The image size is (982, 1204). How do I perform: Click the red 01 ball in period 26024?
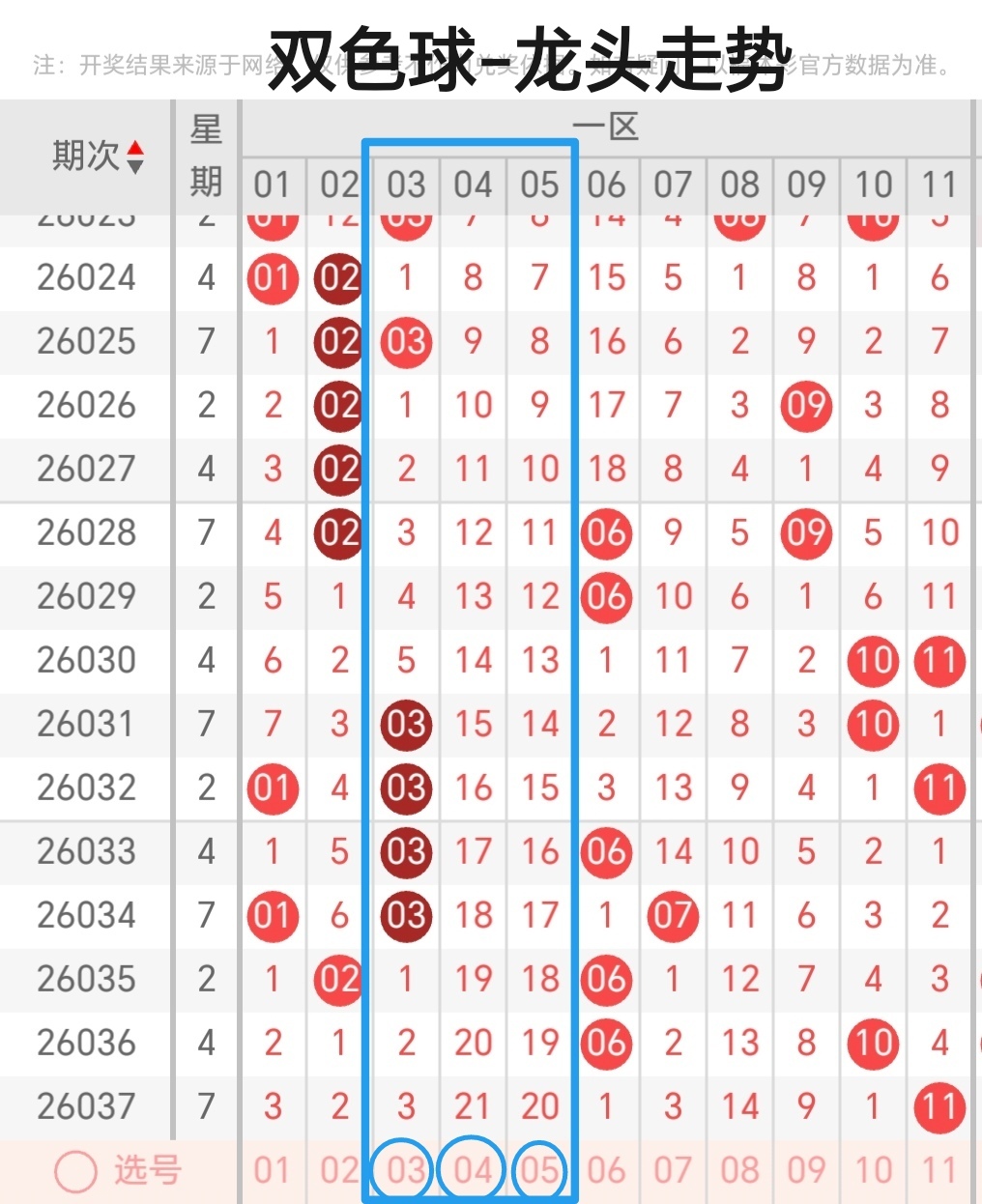[x=272, y=278]
